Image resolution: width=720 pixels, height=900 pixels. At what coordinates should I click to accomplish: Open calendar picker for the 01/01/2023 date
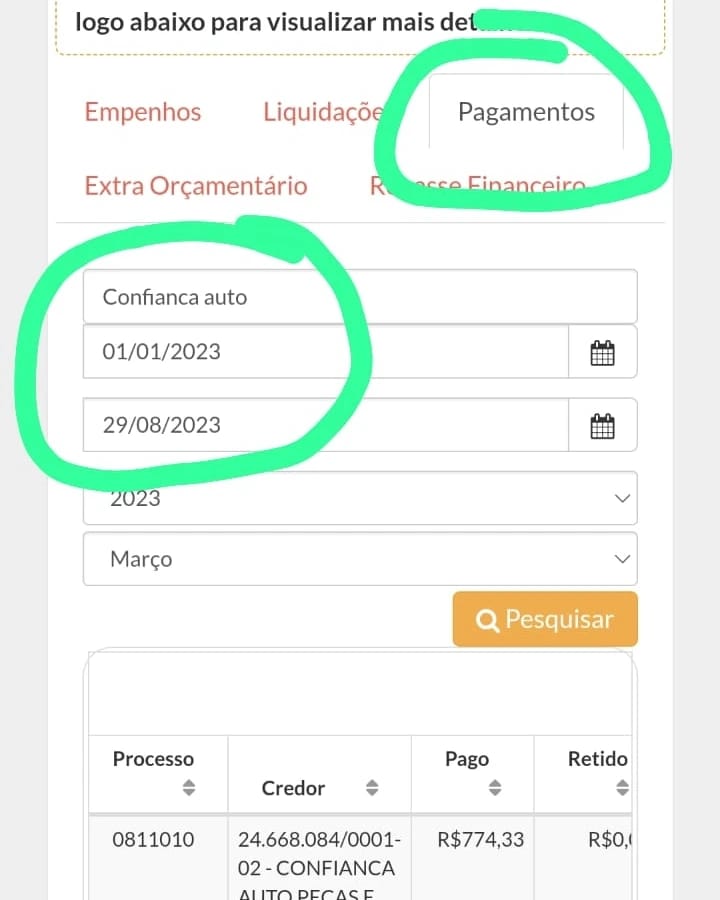click(x=602, y=352)
